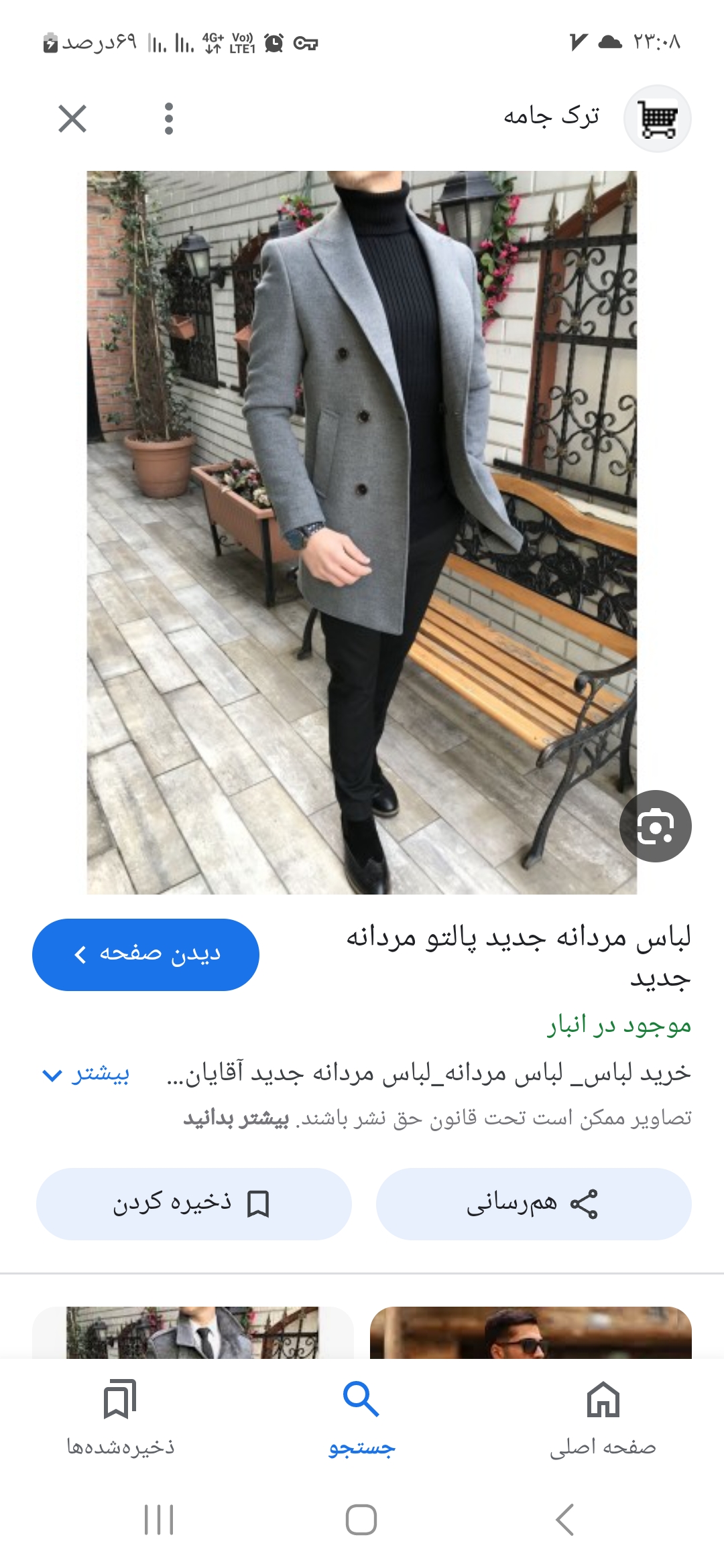Switch to the صفحه اصلی home tab
Viewport: 724px width, 1568px height.
pyautogui.click(x=603, y=1417)
